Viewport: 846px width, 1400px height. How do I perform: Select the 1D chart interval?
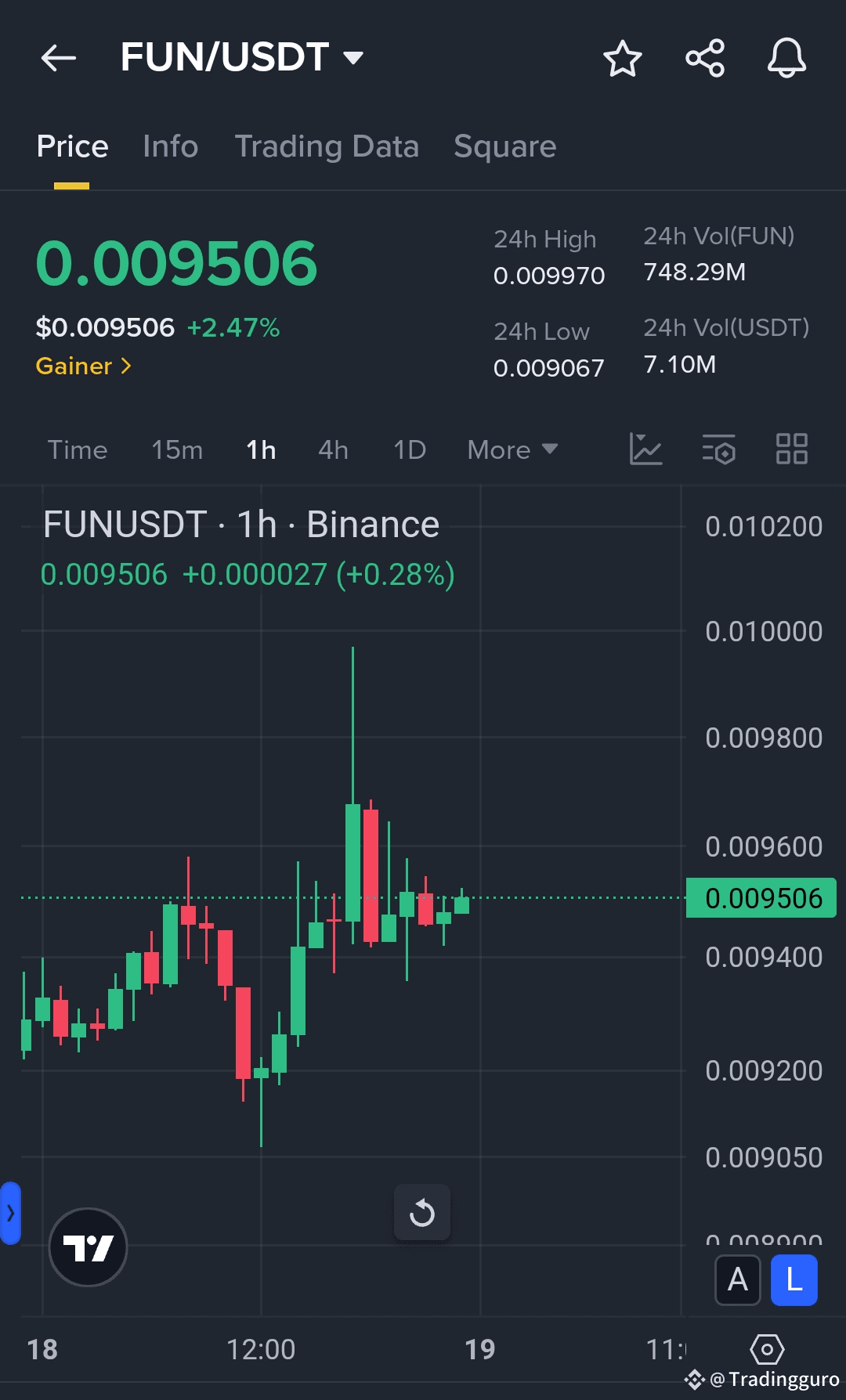coord(410,450)
